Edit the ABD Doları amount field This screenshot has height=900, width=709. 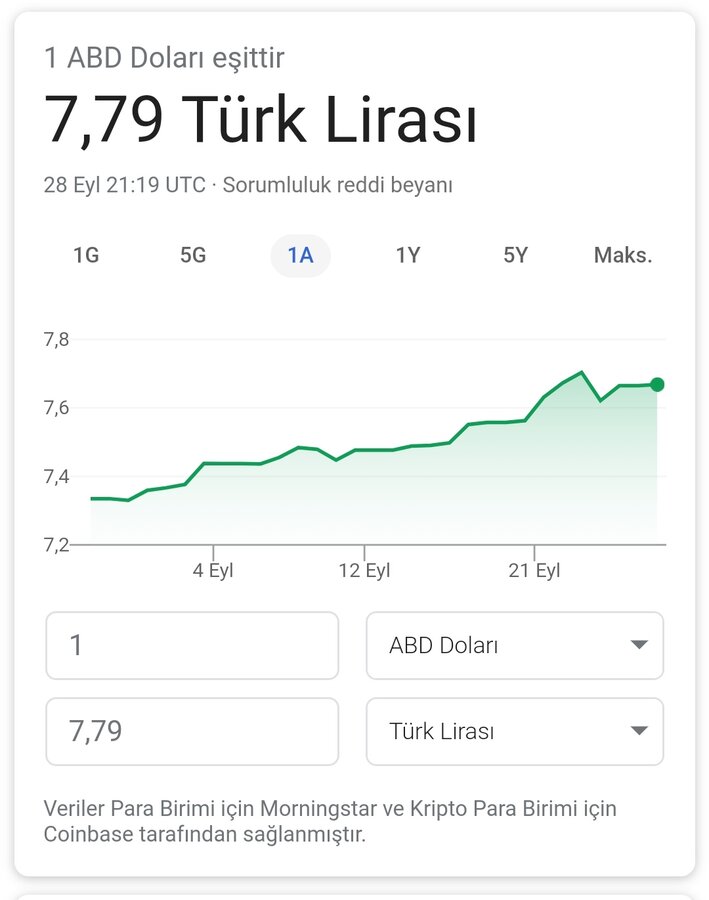pyautogui.click(x=192, y=645)
